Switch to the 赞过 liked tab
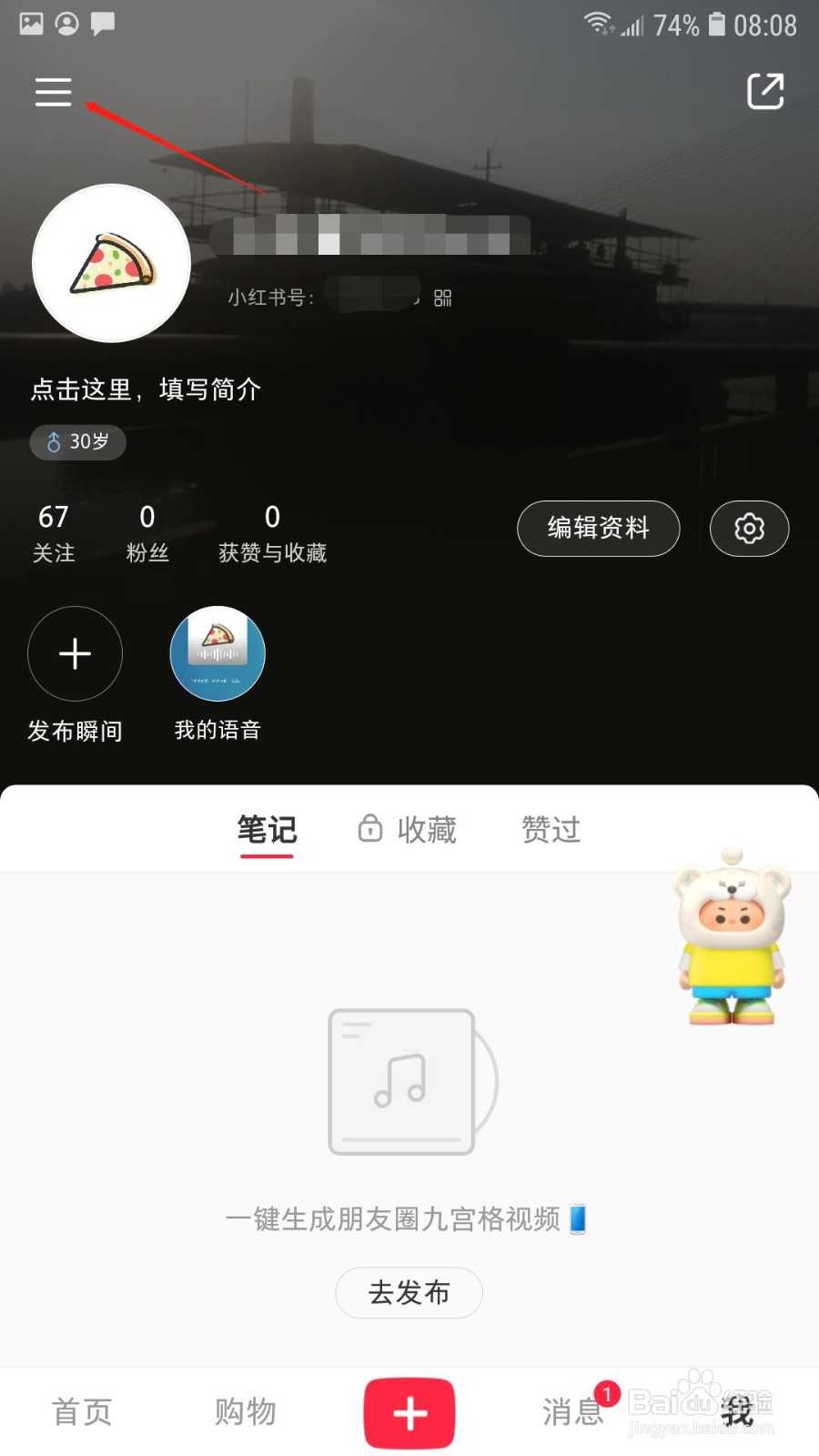Screen dimensions: 819x1456 (x=551, y=830)
